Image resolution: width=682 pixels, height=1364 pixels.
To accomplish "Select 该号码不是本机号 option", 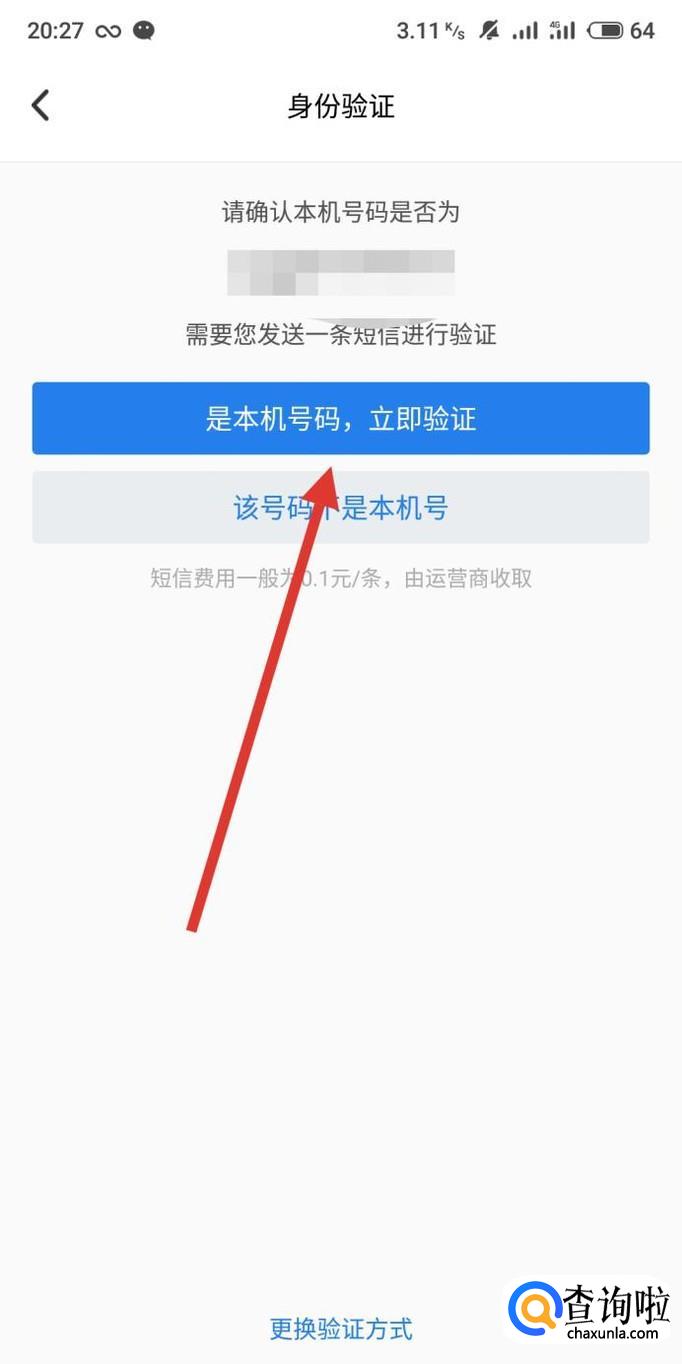I will tap(341, 507).
